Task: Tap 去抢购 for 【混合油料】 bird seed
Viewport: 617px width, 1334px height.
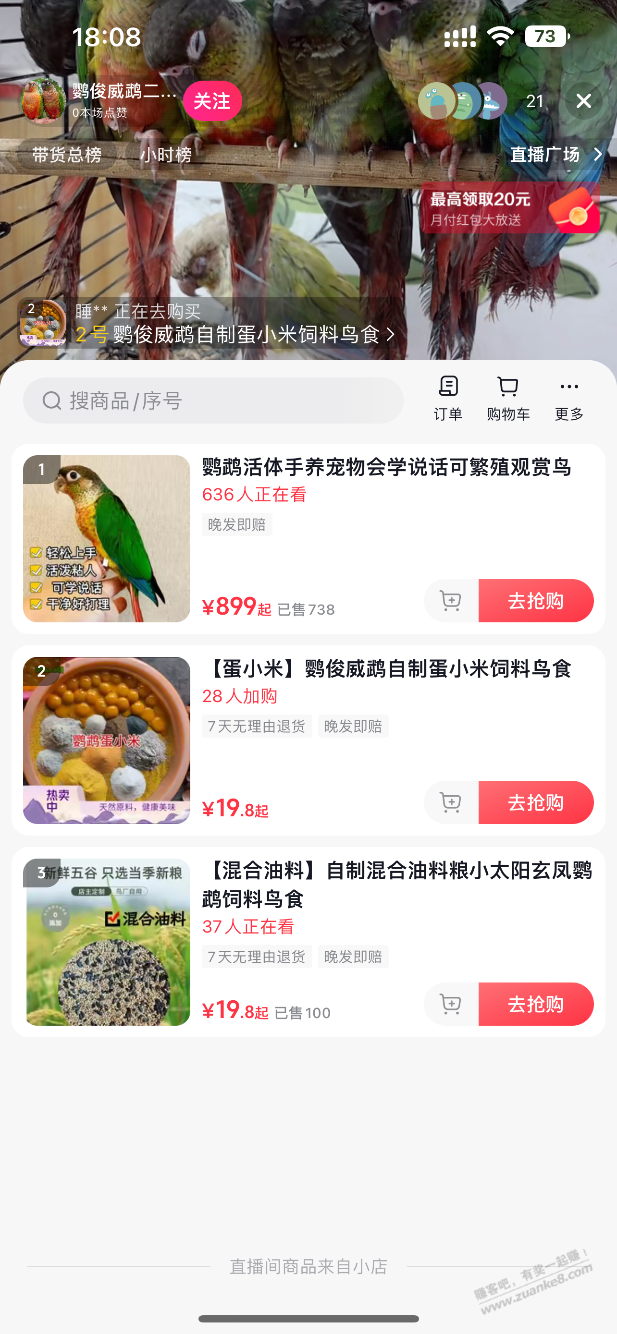Action: [536, 1004]
